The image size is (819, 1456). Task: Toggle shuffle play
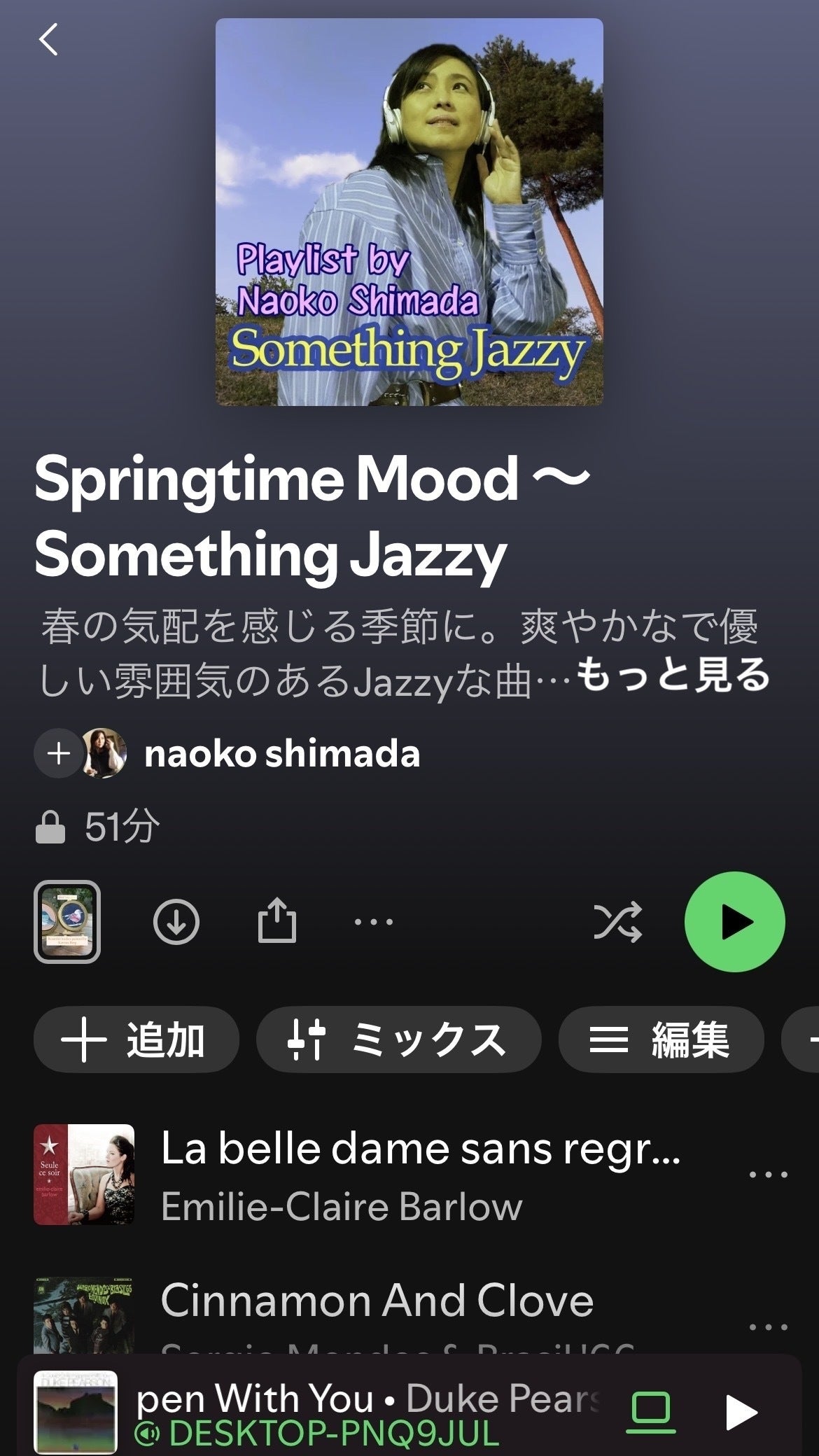[617, 922]
